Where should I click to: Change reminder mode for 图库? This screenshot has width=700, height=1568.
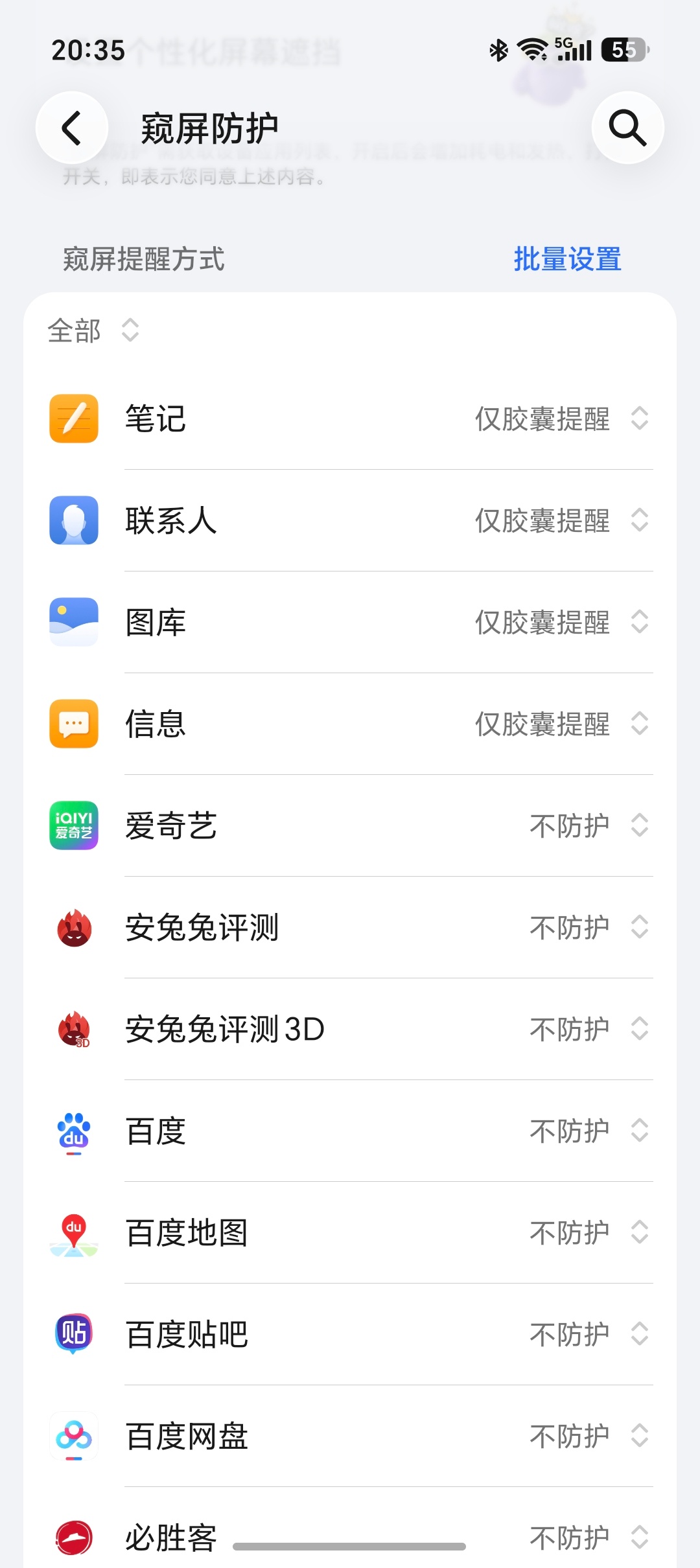point(562,622)
